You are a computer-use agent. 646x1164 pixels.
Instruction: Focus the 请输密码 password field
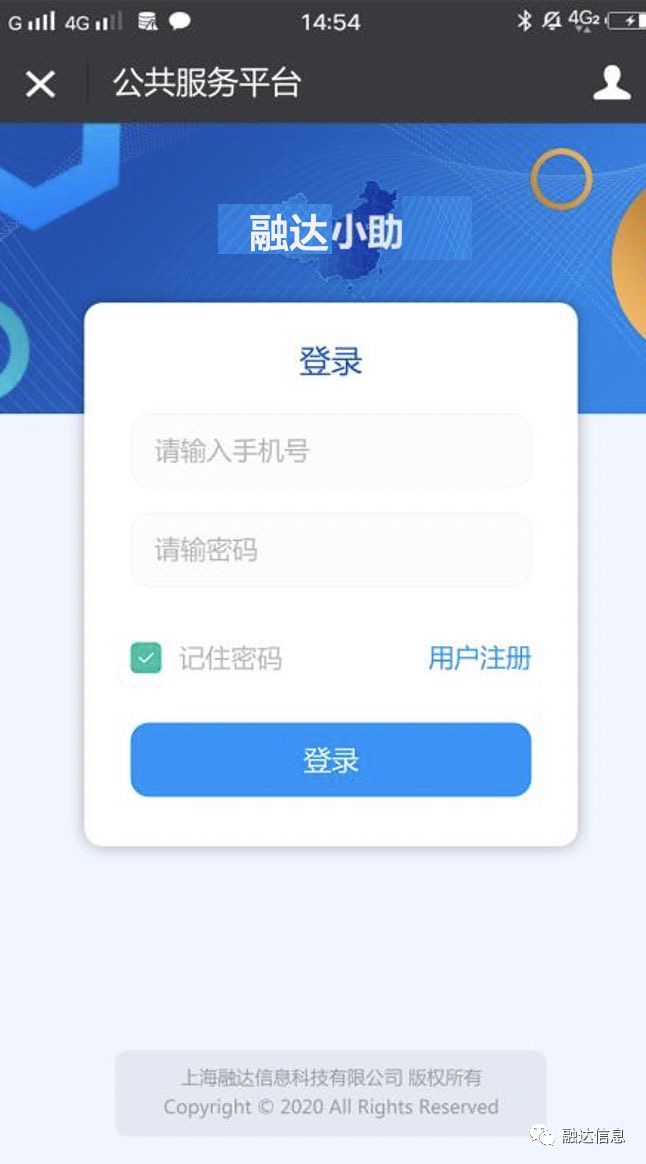click(x=330, y=550)
